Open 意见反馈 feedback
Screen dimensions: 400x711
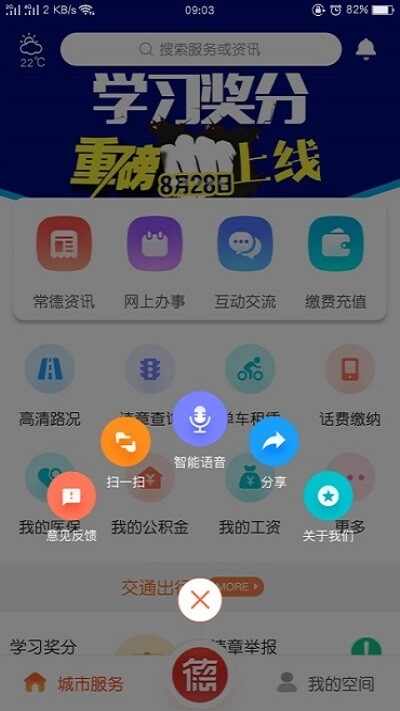[71, 497]
